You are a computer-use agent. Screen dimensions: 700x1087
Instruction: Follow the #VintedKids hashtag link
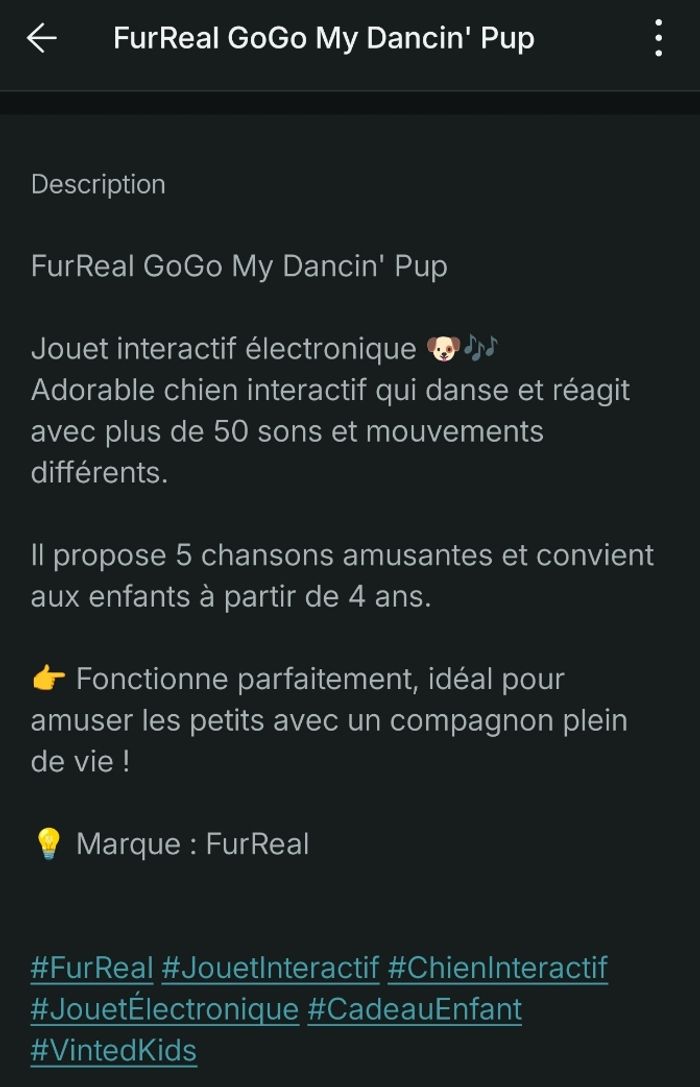click(113, 1051)
